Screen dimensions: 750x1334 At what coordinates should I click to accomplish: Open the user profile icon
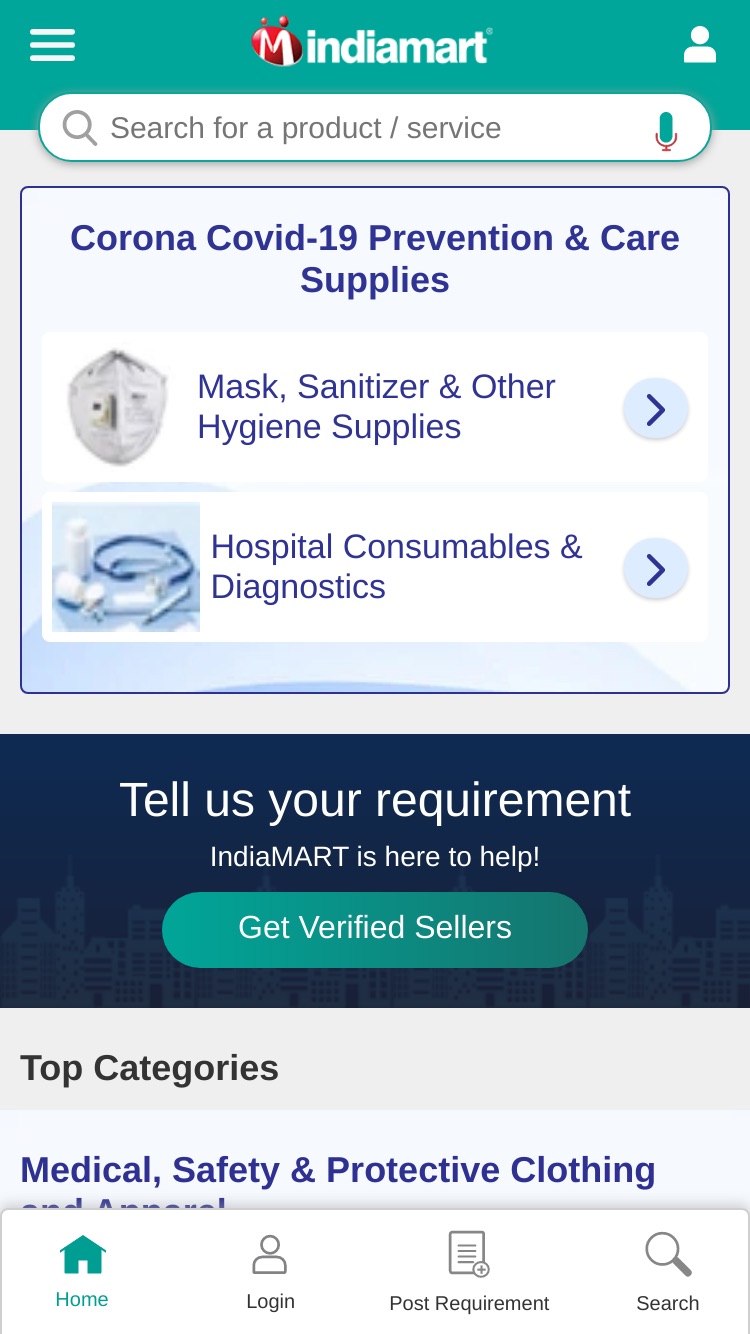pos(699,45)
